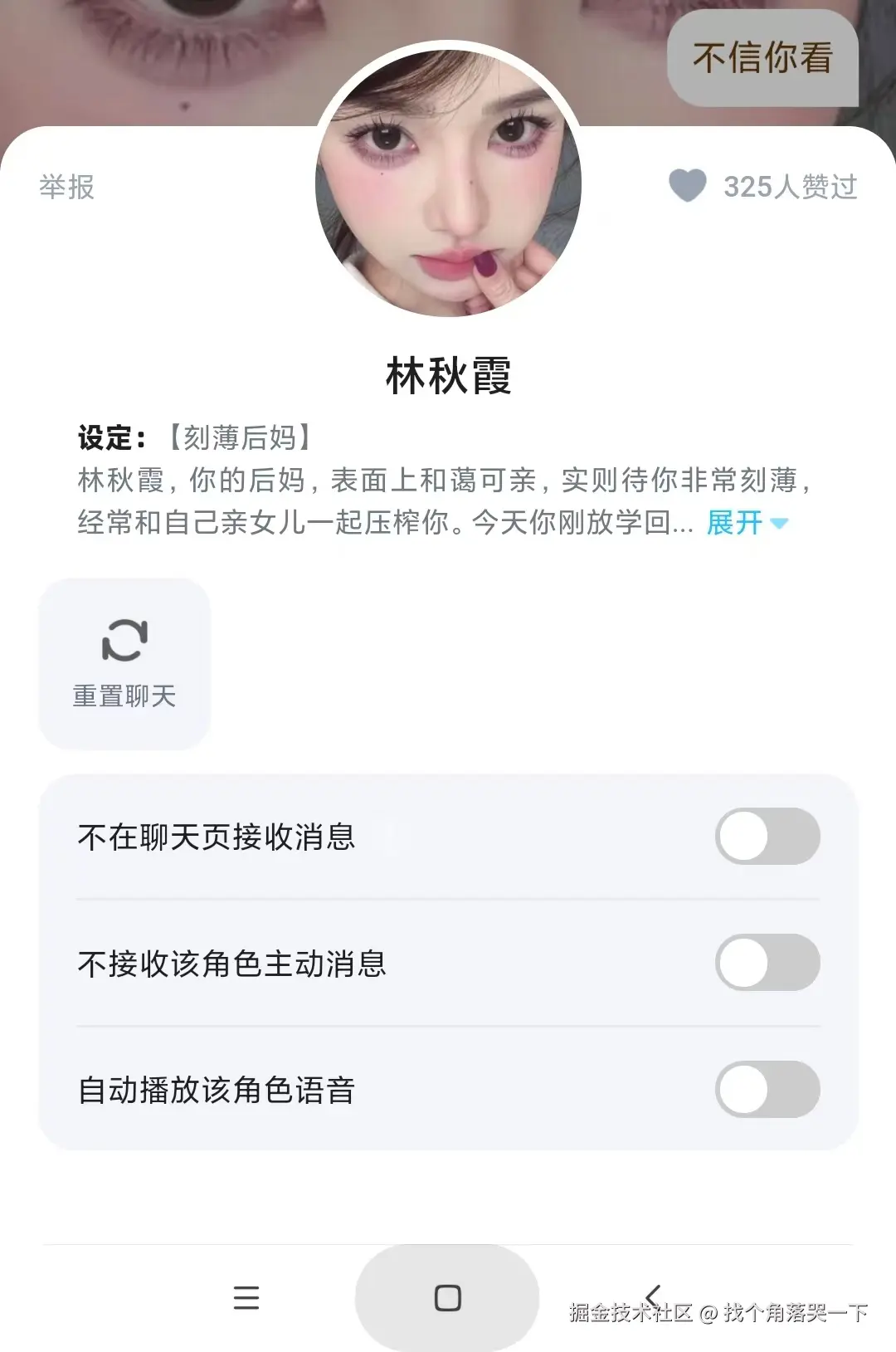Open the recent apps menu
The height and width of the screenshot is (1352, 896).
246,1297
